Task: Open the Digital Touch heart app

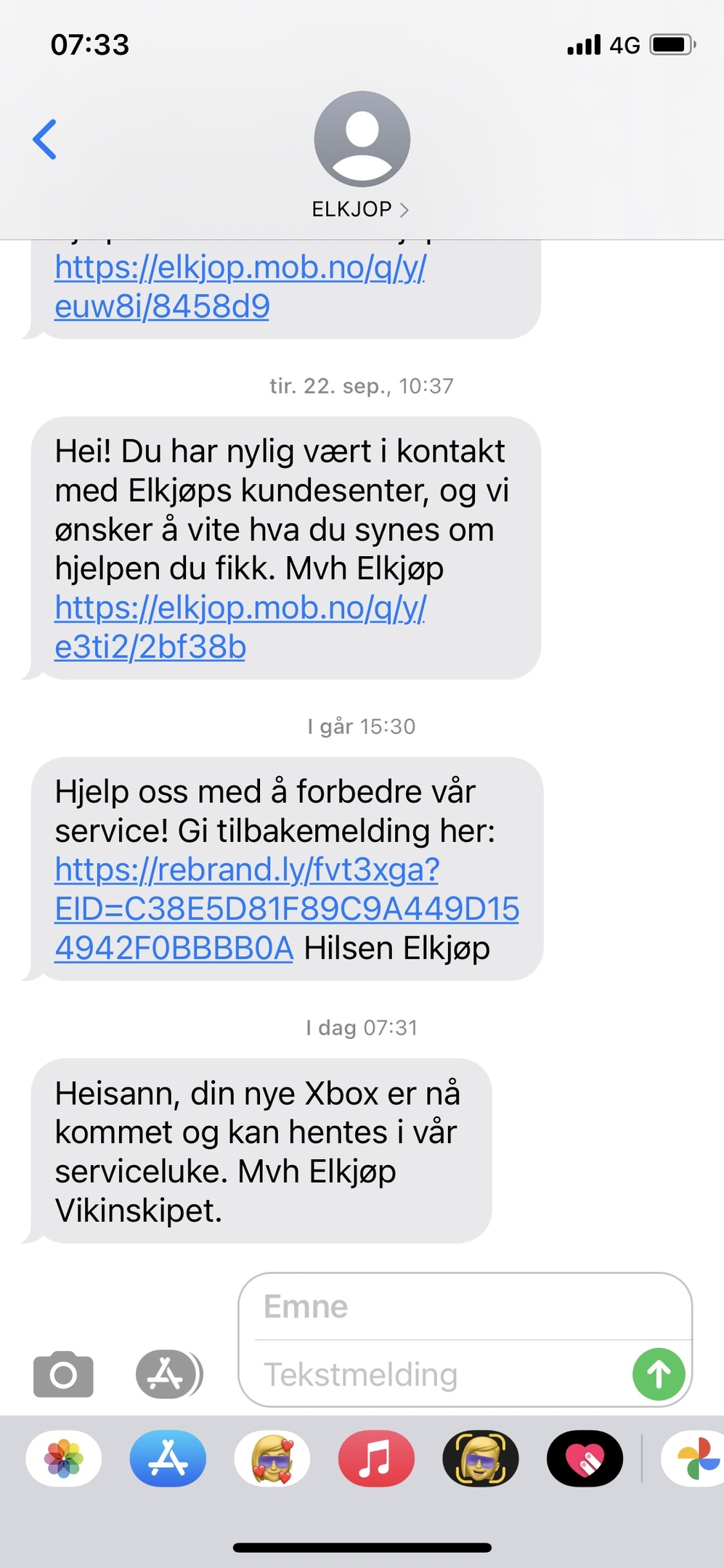Action: point(585,1458)
